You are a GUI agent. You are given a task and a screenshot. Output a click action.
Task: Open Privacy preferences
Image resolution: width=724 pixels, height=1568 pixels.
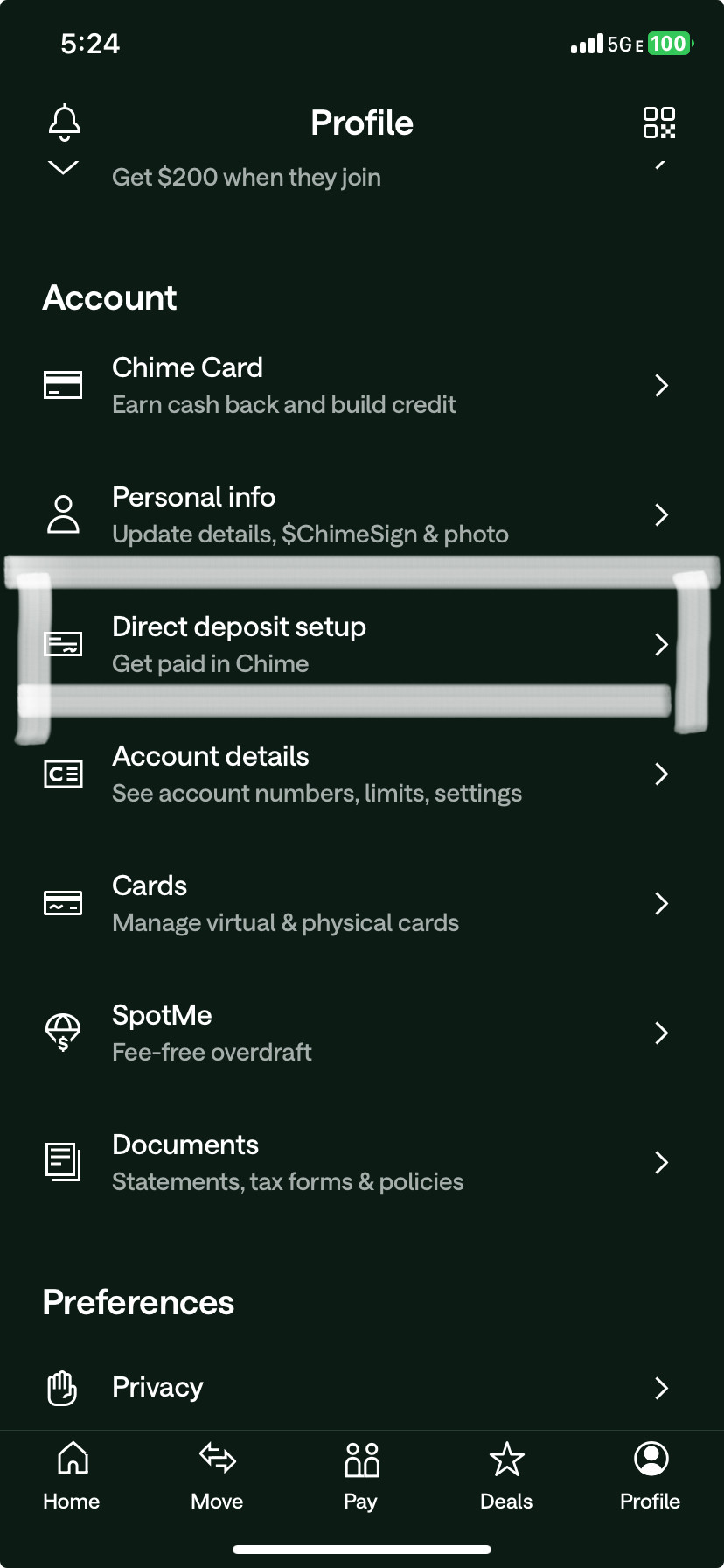click(360, 1387)
